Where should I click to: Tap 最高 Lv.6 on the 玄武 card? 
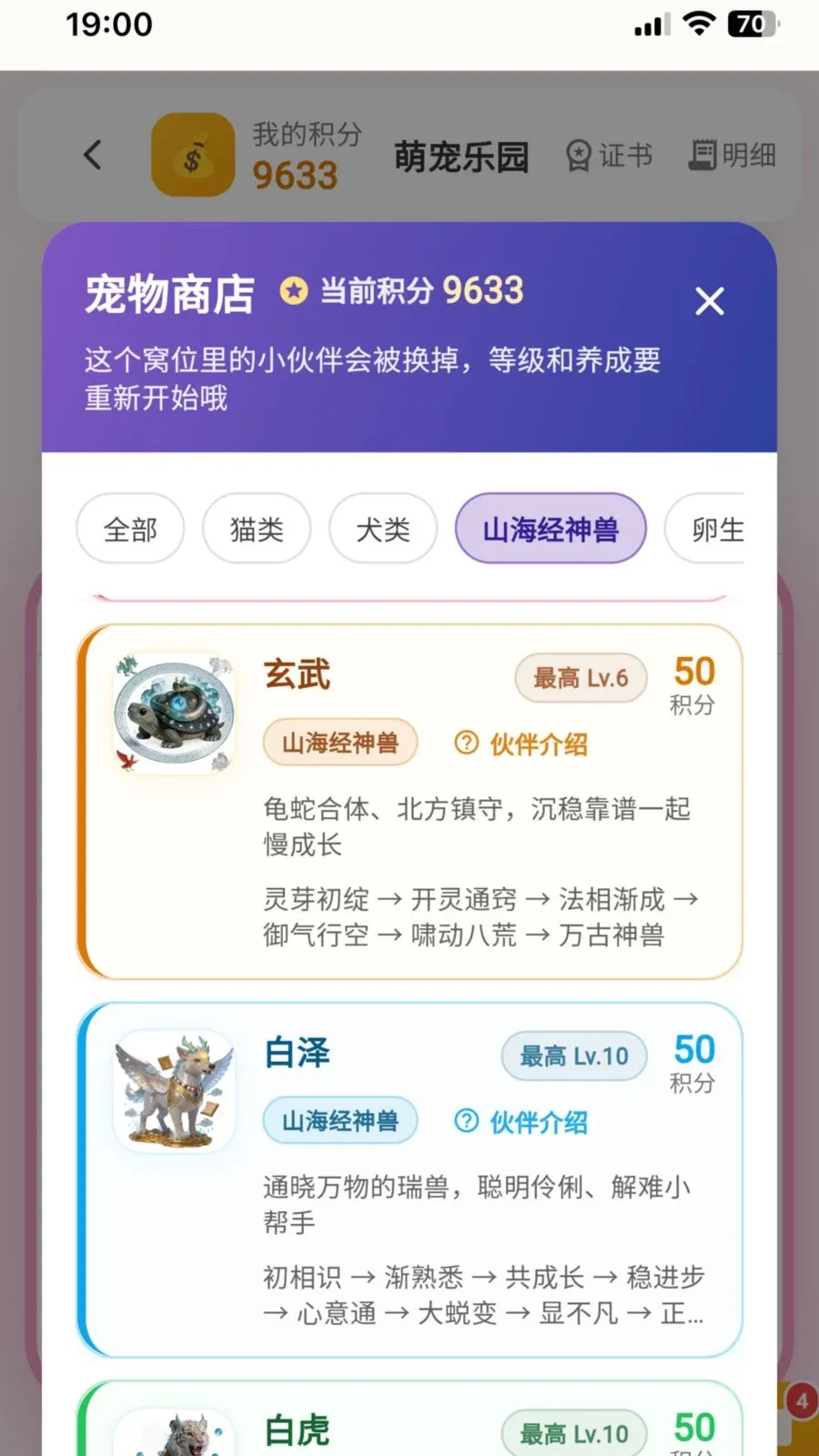pyautogui.click(x=580, y=677)
